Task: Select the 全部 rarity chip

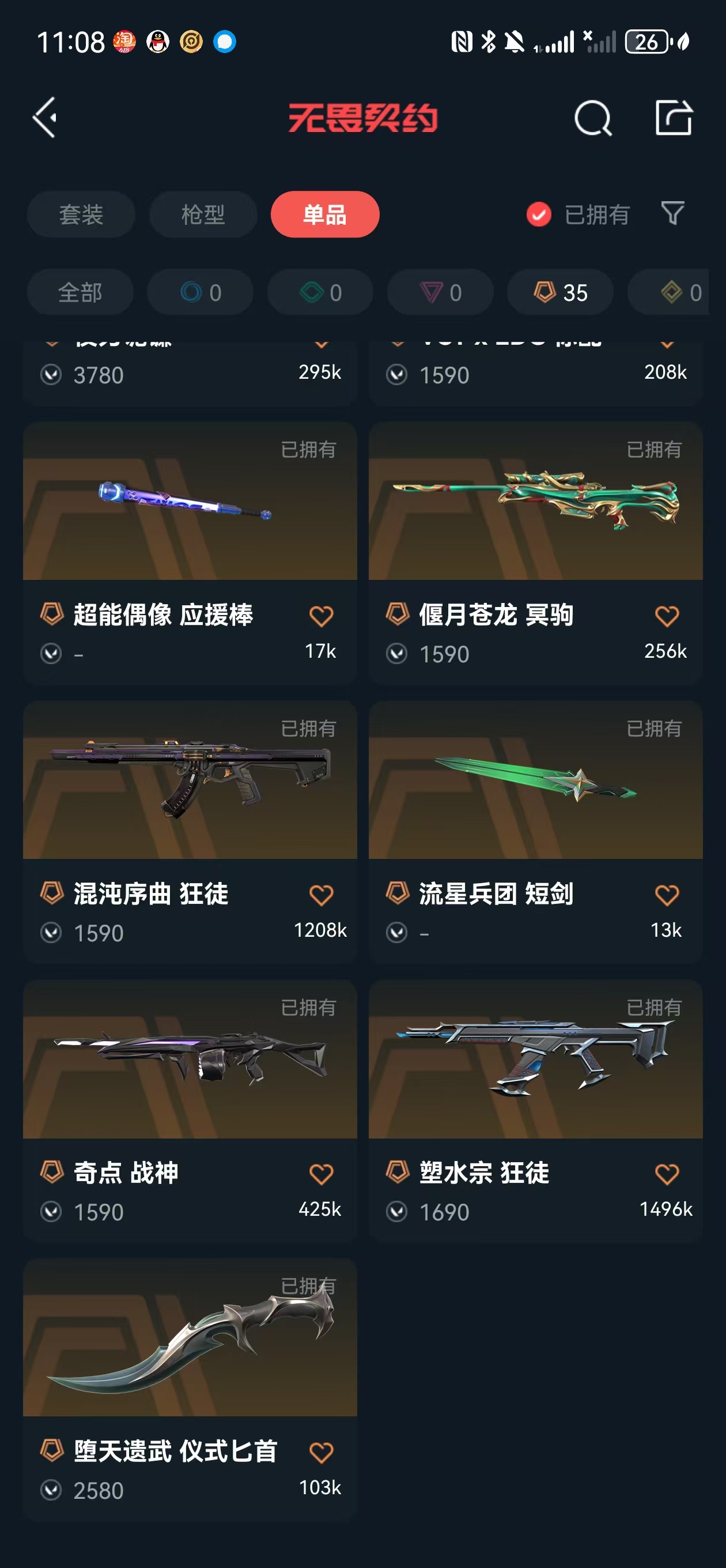Action: click(x=80, y=292)
